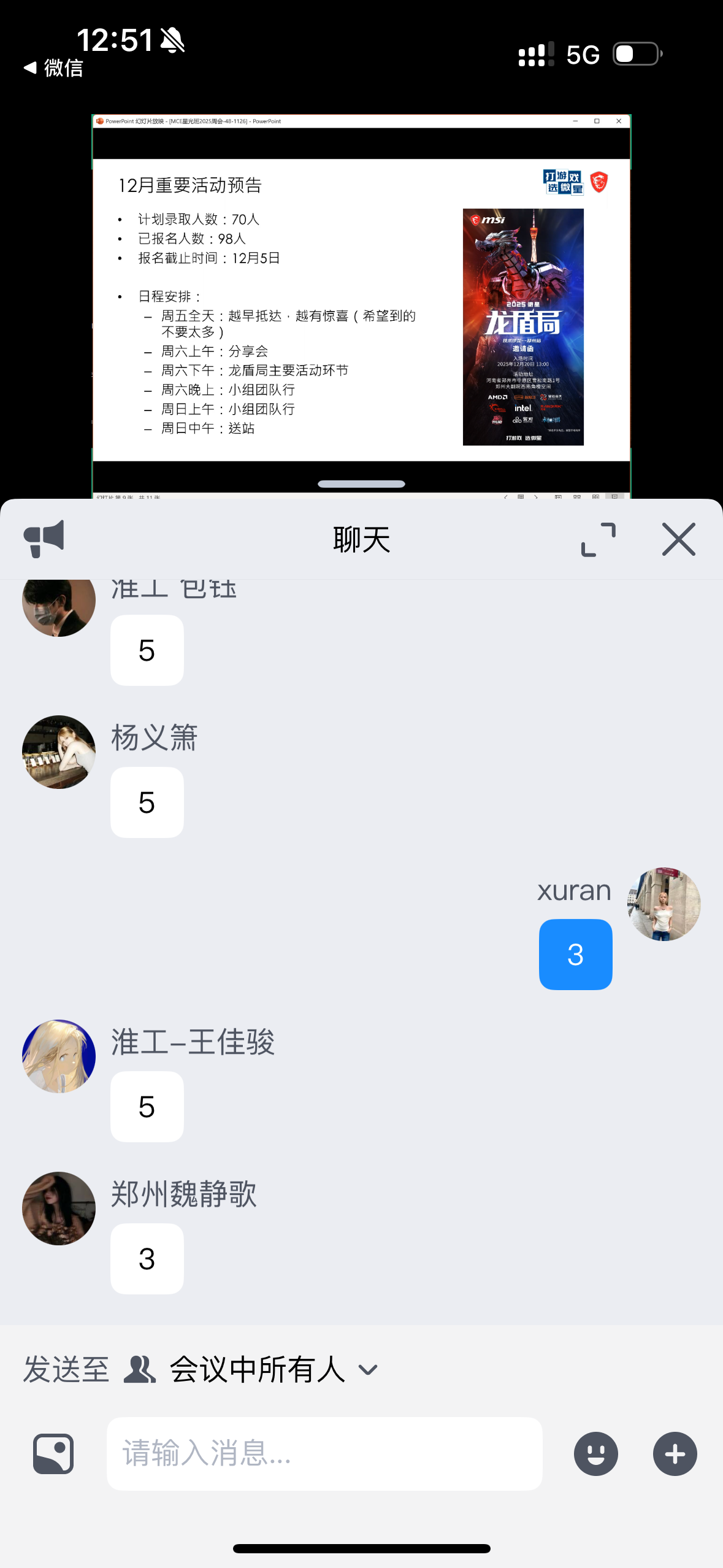This screenshot has height=1568, width=723.
Task: Open the see-all-slides grid icon
Action: pyautogui.click(x=576, y=498)
